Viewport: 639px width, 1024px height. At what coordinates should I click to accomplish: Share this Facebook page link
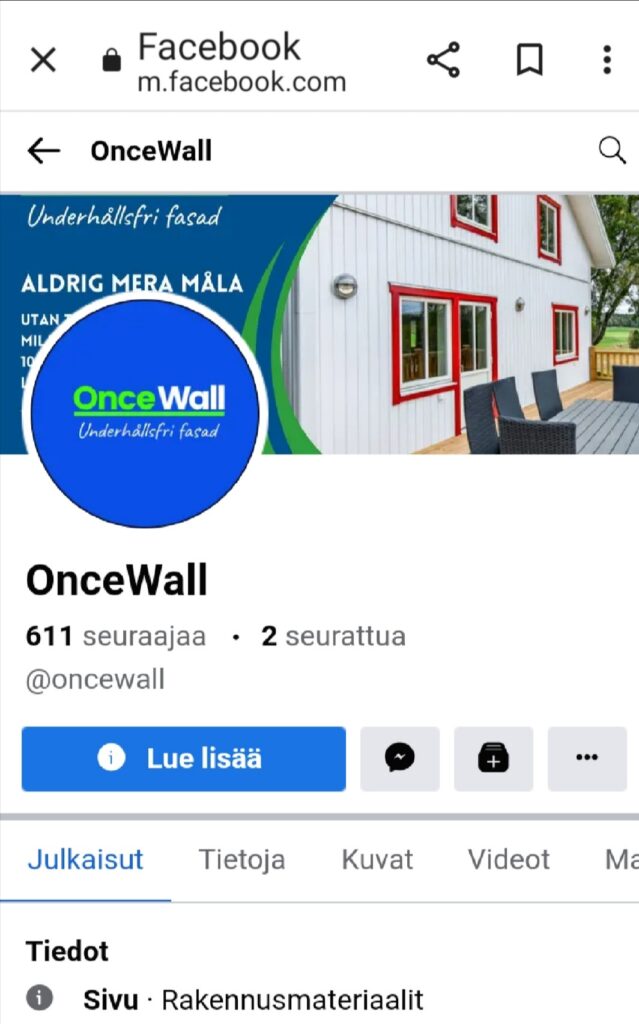(x=443, y=60)
